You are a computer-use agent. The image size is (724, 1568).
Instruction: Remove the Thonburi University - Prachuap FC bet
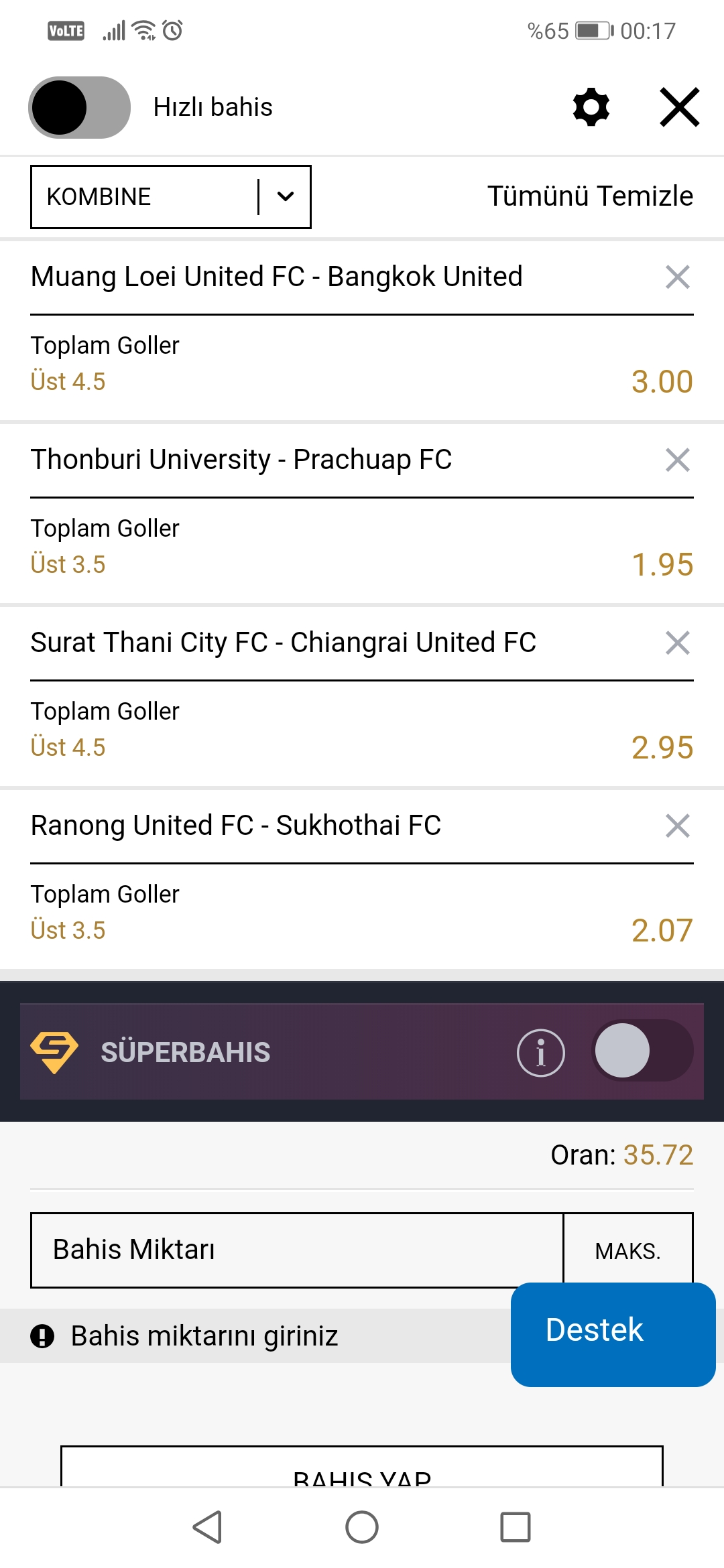tap(678, 460)
